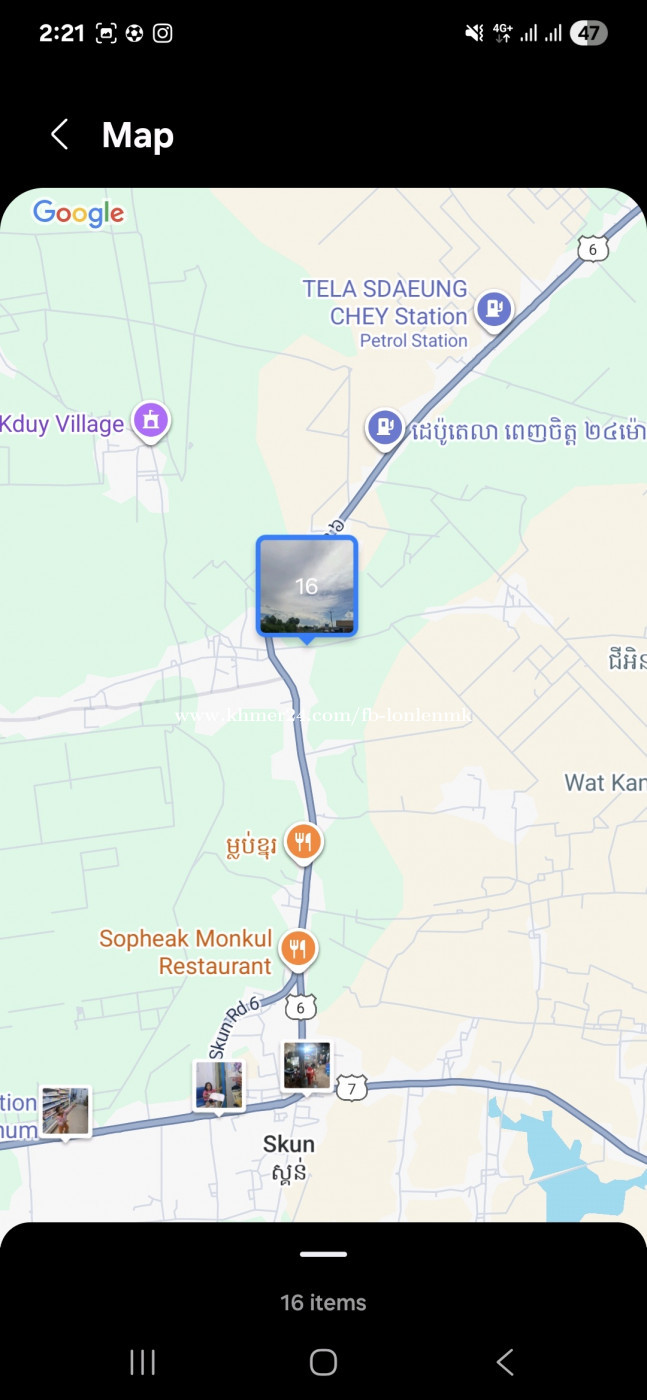
Task: Expand the 16 items bottom panel
Action: [x=323, y=1254]
